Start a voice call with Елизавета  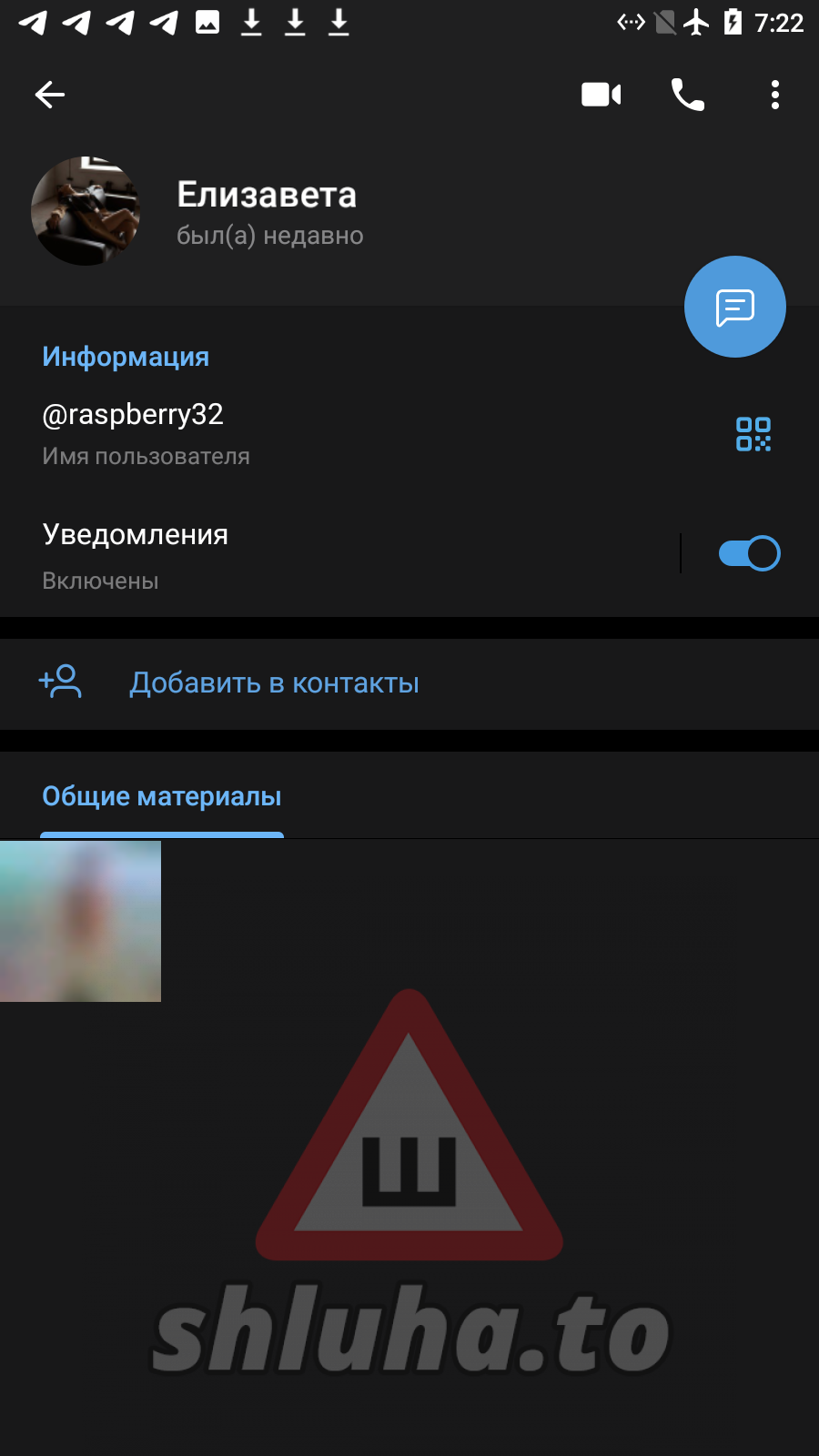click(x=687, y=95)
